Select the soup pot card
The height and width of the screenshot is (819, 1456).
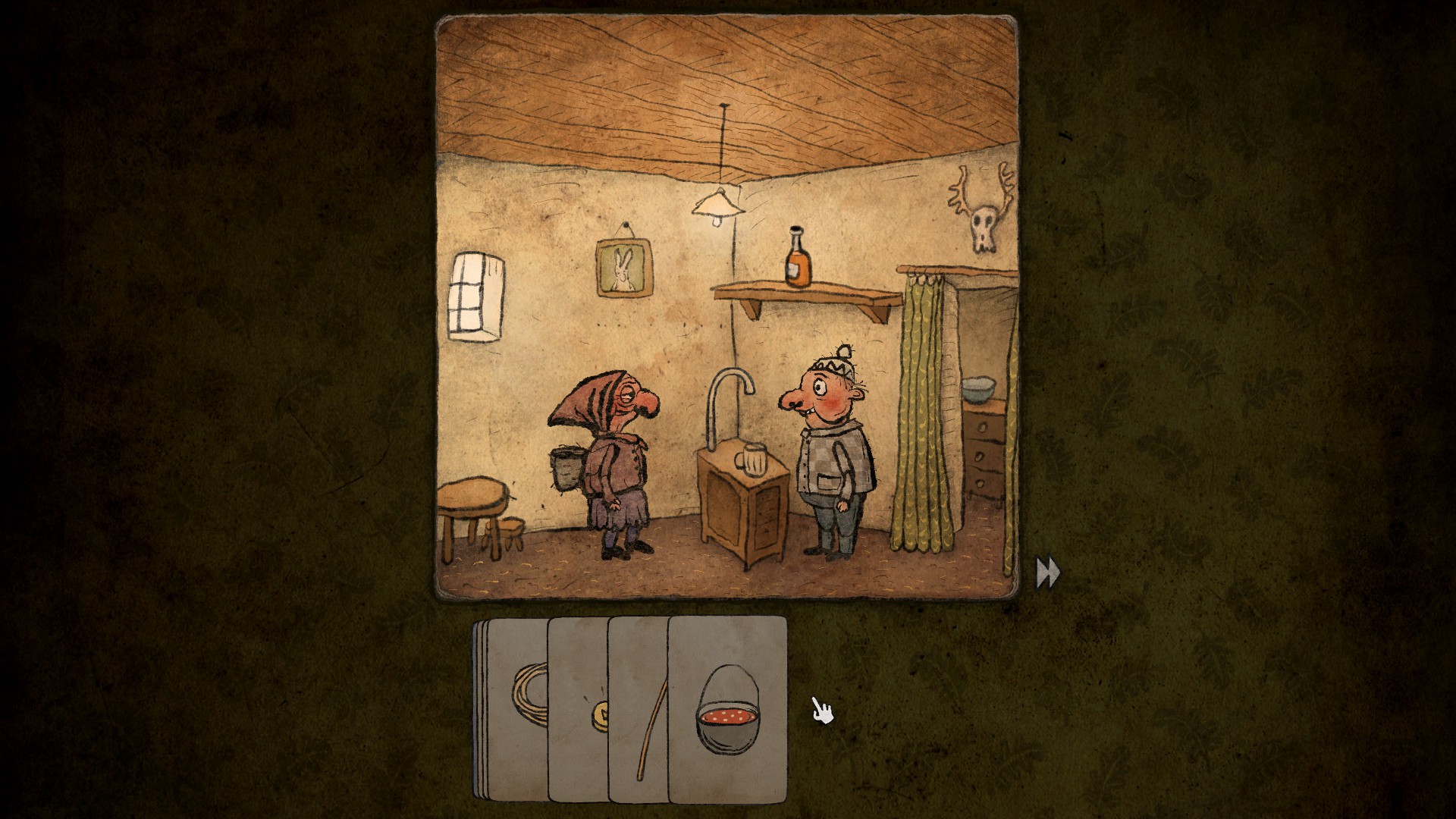tap(727, 709)
